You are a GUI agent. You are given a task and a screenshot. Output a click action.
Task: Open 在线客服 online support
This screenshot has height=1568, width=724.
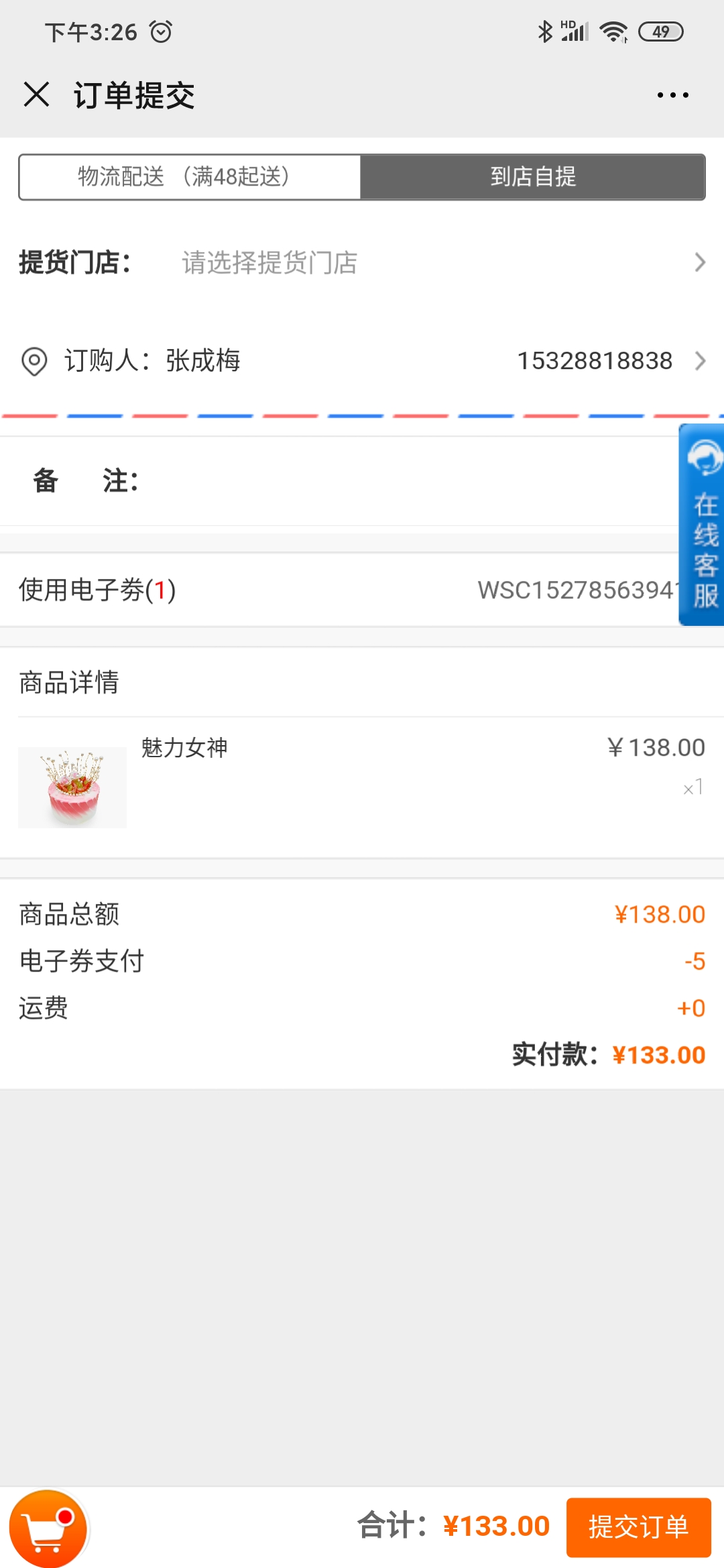[701, 525]
